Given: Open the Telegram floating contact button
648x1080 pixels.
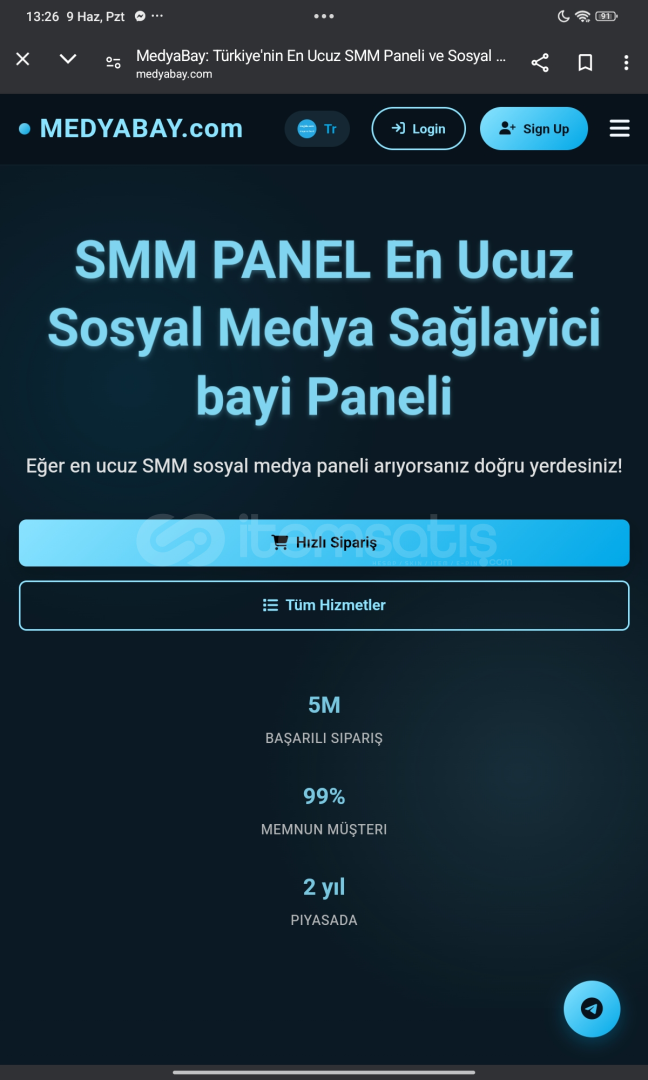Looking at the screenshot, I should [592, 1009].
